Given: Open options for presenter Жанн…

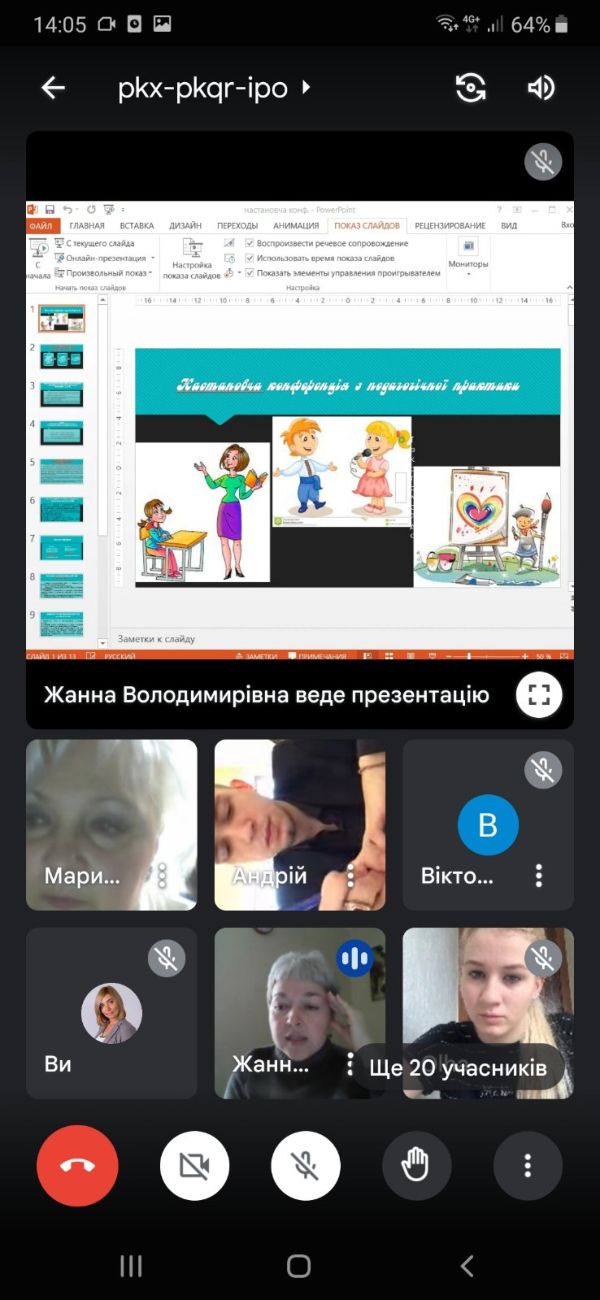Looking at the screenshot, I should pos(350,1063).
